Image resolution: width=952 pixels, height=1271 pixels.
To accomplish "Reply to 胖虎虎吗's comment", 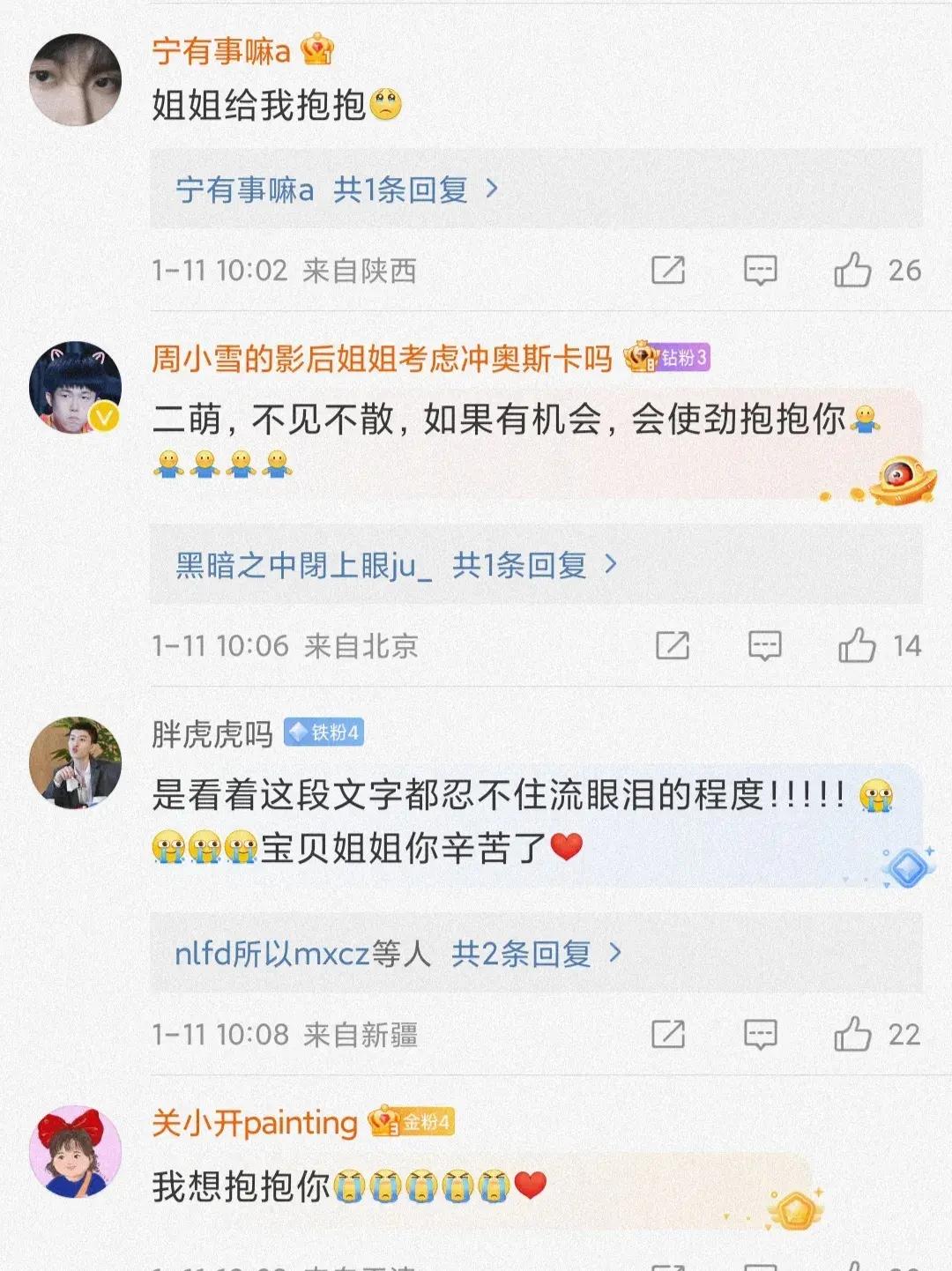I will pos(760,1034).
